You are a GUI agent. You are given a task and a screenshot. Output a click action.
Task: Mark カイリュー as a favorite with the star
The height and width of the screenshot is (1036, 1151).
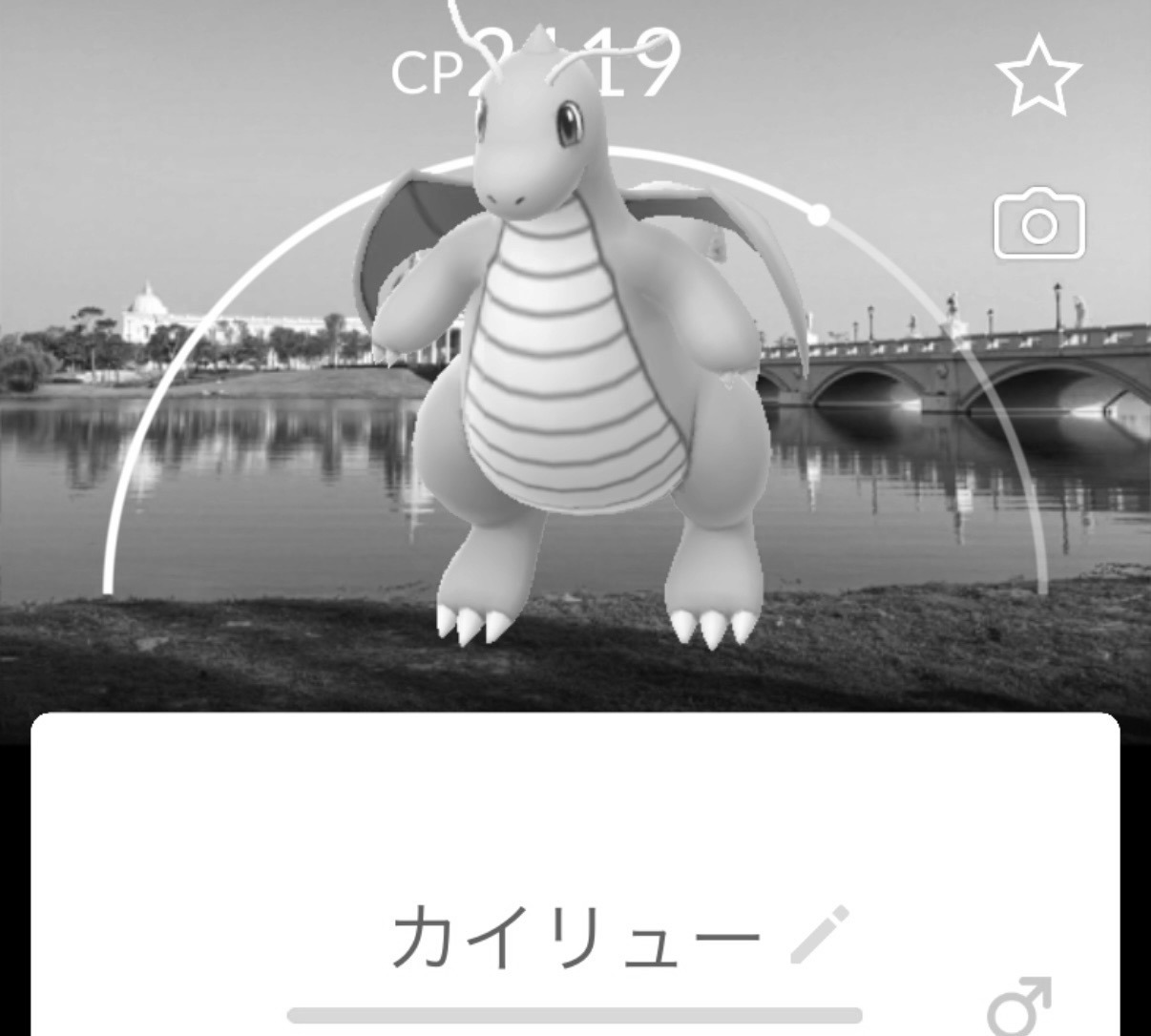point(1038,75)
